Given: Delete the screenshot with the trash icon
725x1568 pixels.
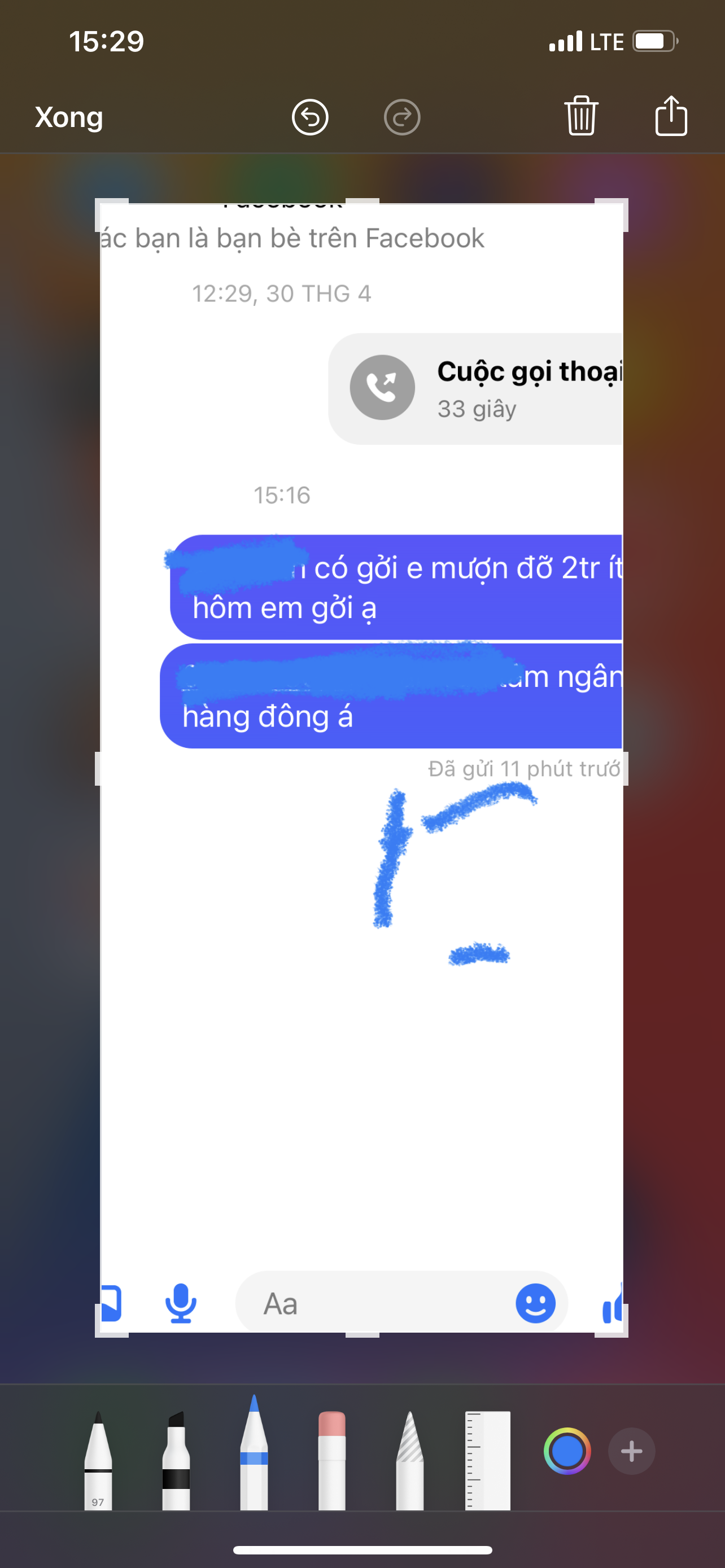Looking at the screenshot, I should pyautogui.click(x=580, y=116).
